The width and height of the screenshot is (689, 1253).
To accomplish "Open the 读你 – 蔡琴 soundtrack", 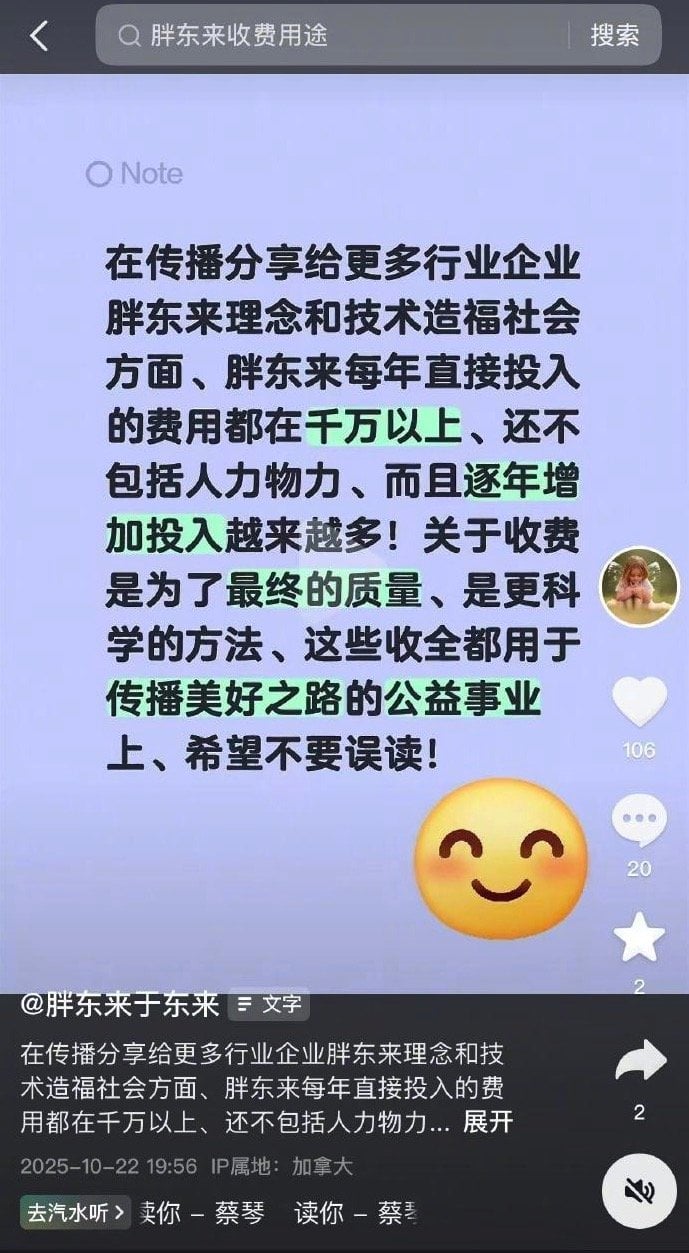I will [x=205, y=1213].
